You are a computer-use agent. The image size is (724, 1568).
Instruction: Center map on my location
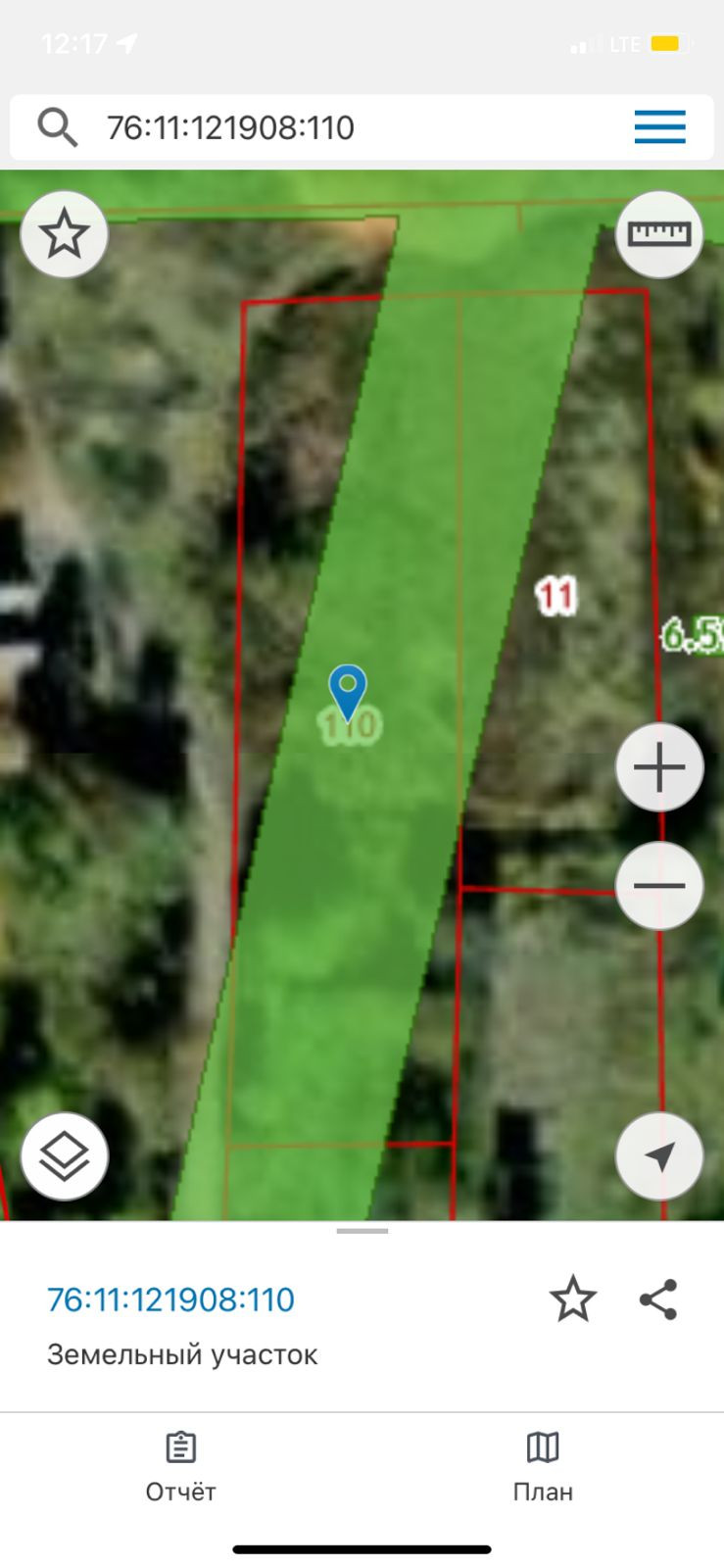point(659,1156)
